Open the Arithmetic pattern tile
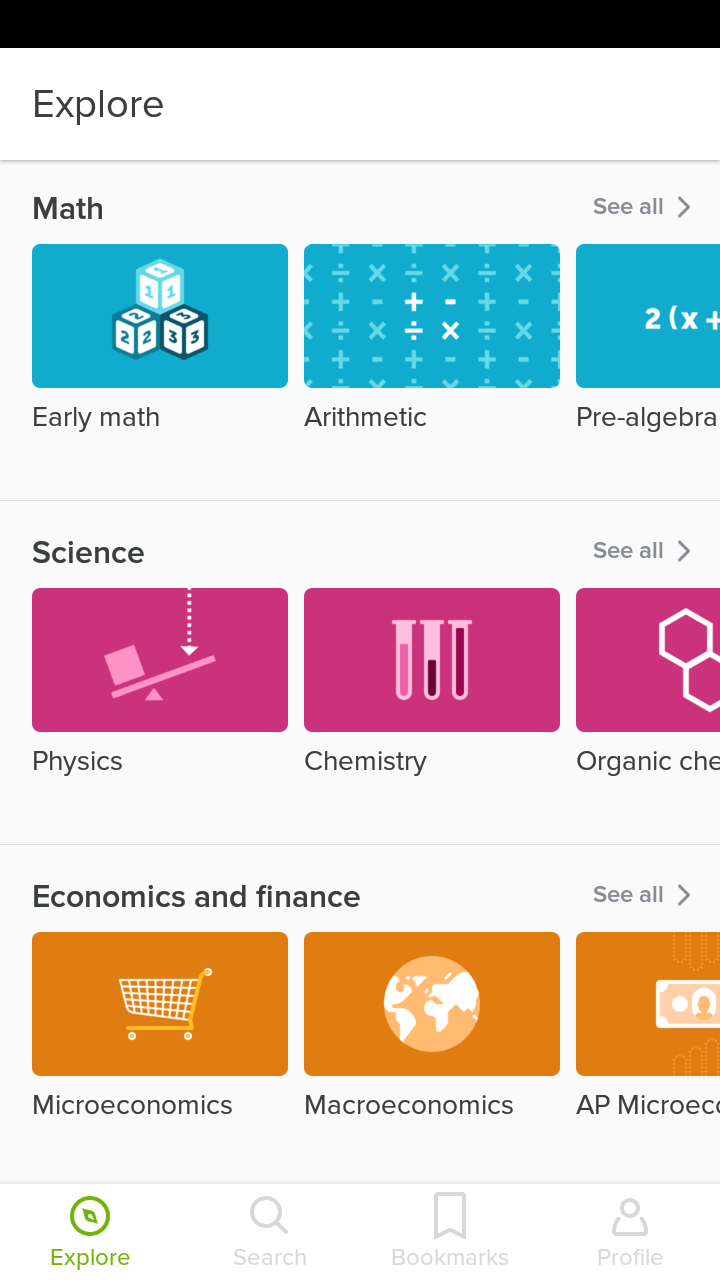Viewport: 720px width, 1280px height. [x=431, y=316]
